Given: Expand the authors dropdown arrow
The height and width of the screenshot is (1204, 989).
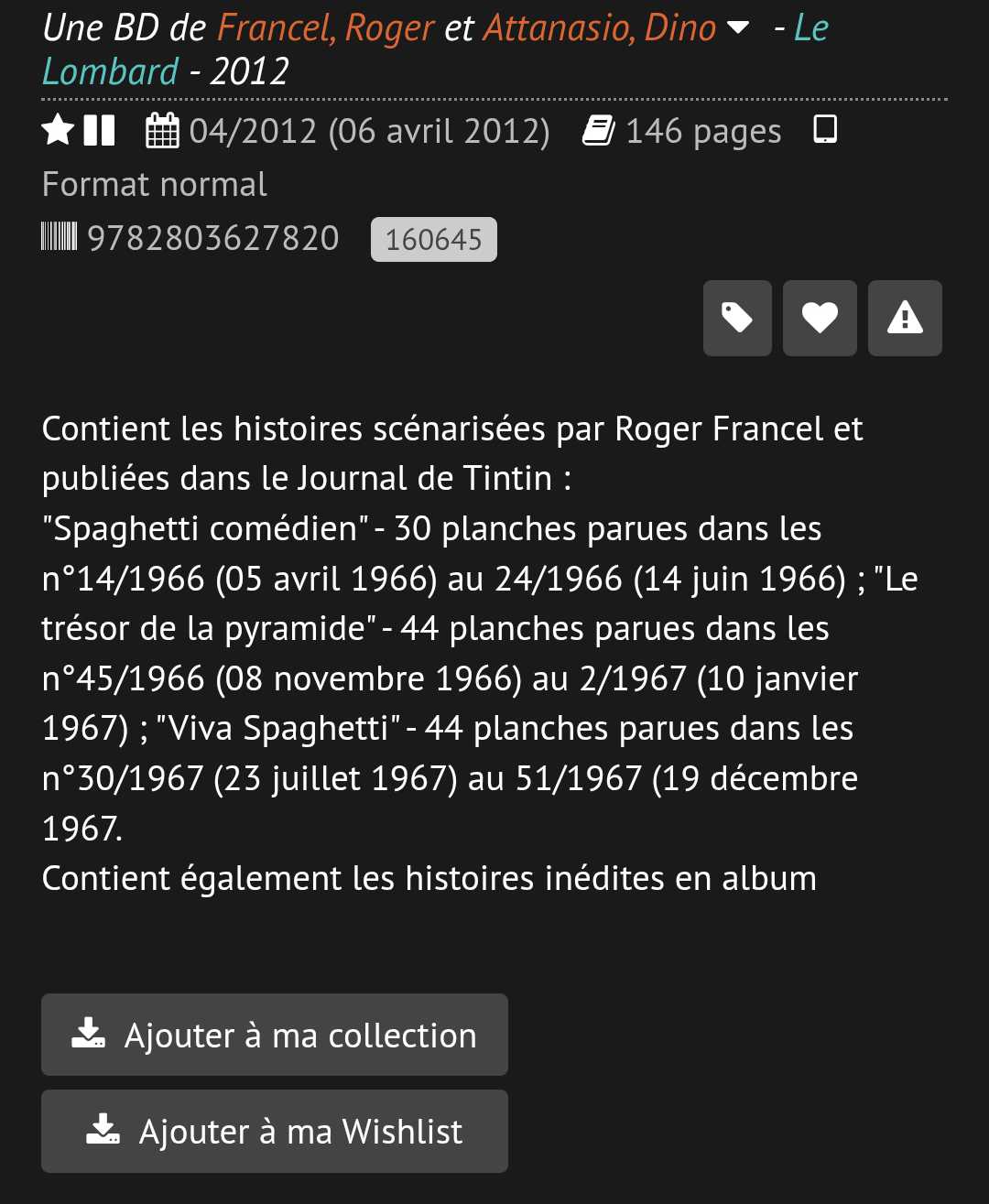Looking at the screenshot, I should tap(737, 27).
